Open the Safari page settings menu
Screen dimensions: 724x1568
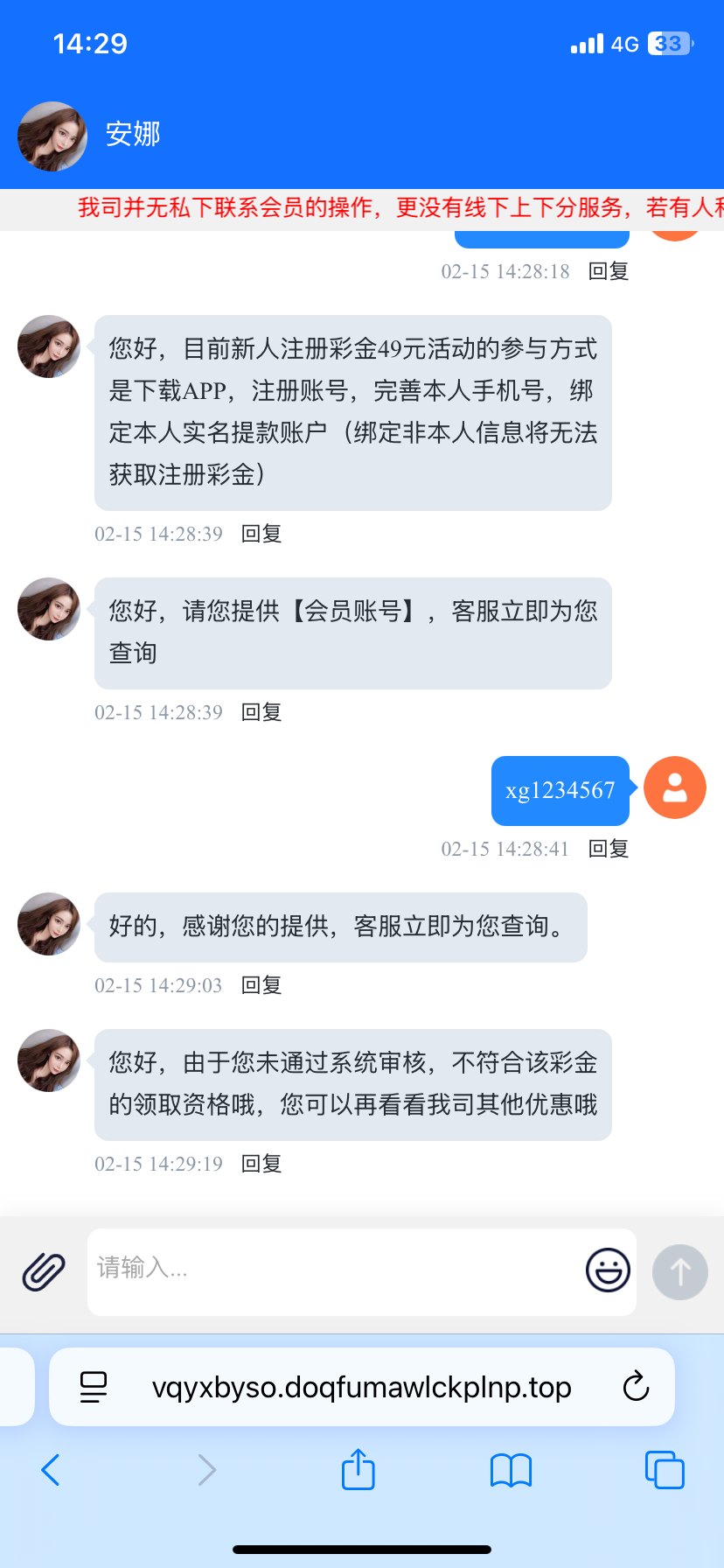[94, 1387]
